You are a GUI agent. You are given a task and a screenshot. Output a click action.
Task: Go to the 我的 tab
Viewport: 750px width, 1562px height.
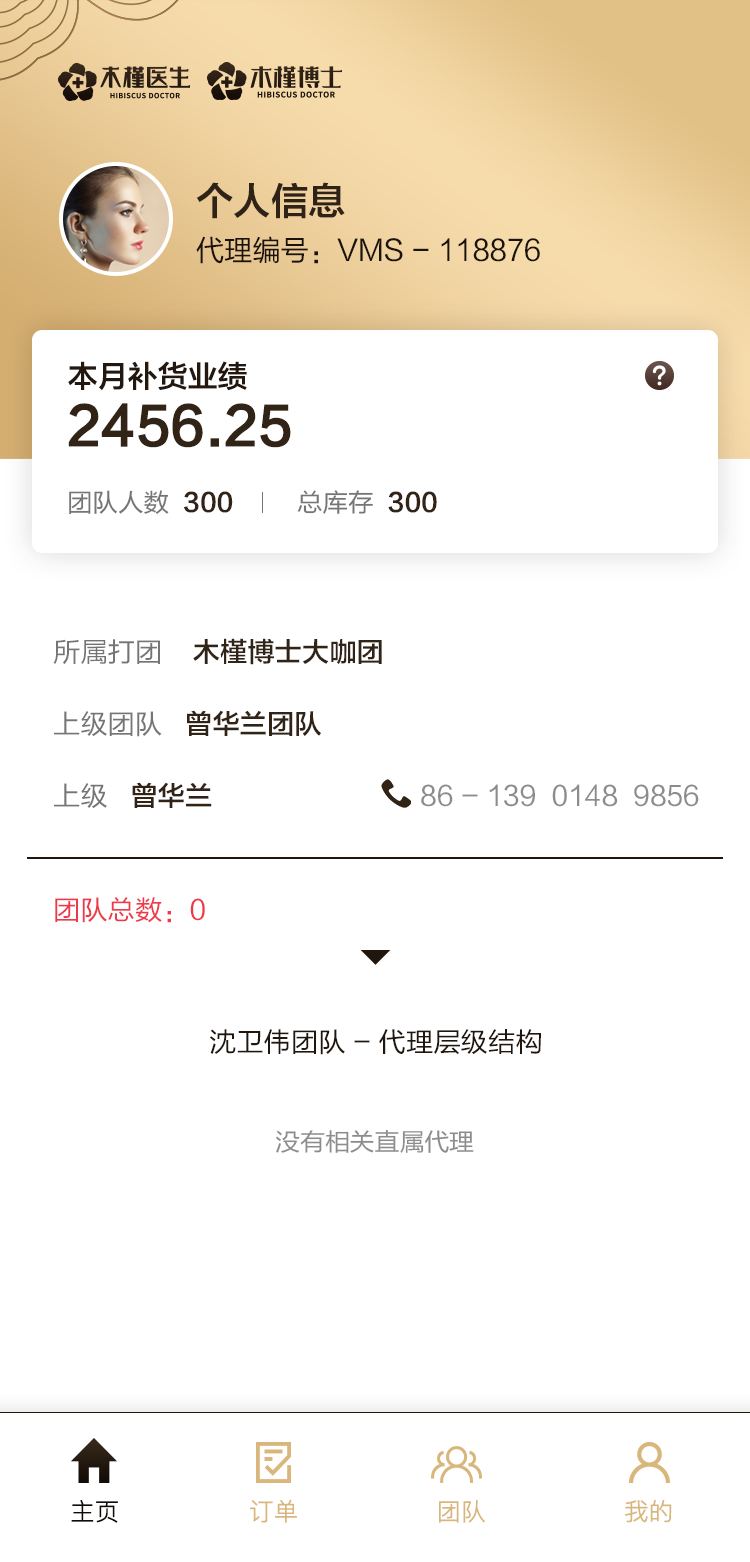tap(648, 1481)
